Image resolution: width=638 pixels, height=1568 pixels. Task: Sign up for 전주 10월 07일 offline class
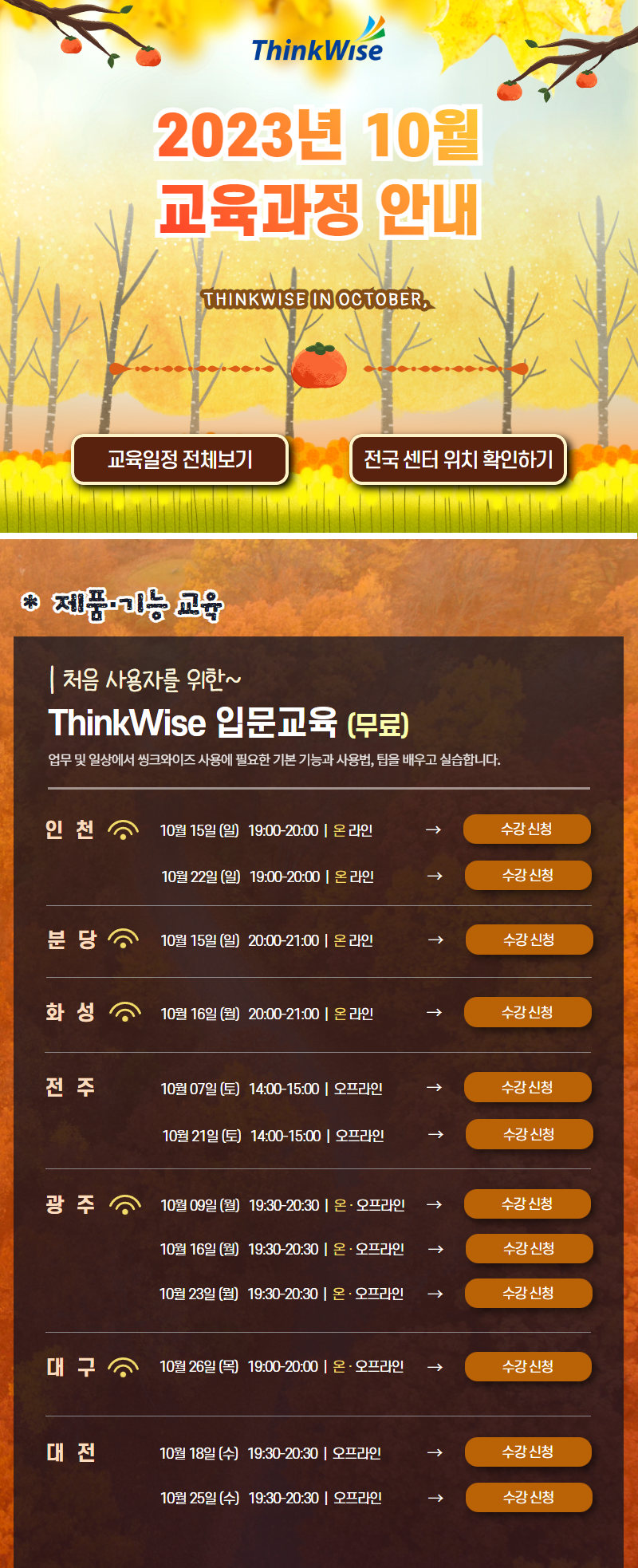coord(527,1087)
